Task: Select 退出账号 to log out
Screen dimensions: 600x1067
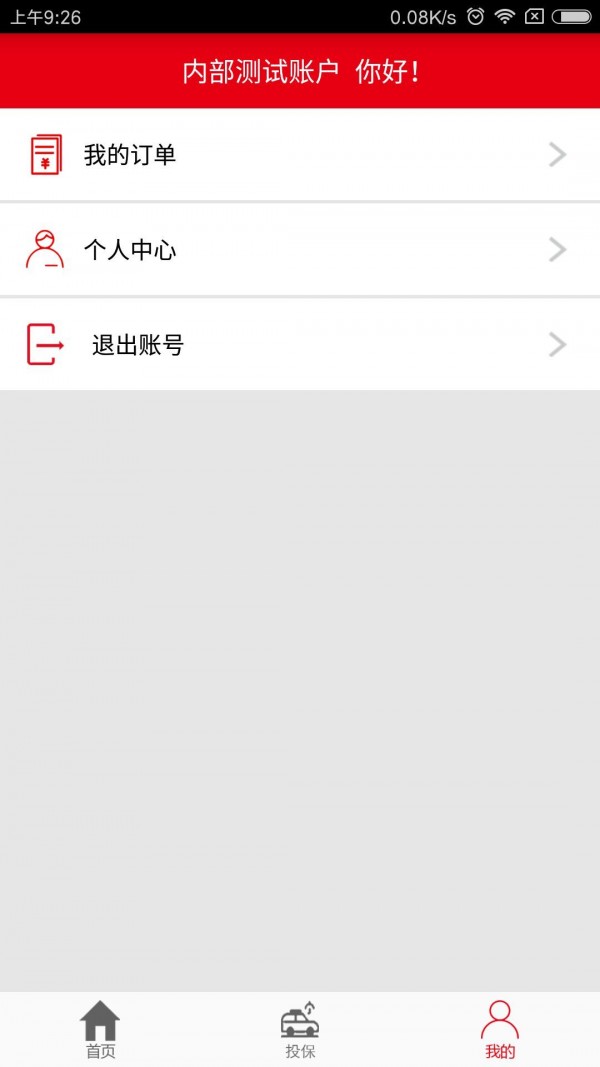Action: pos(300,344)
